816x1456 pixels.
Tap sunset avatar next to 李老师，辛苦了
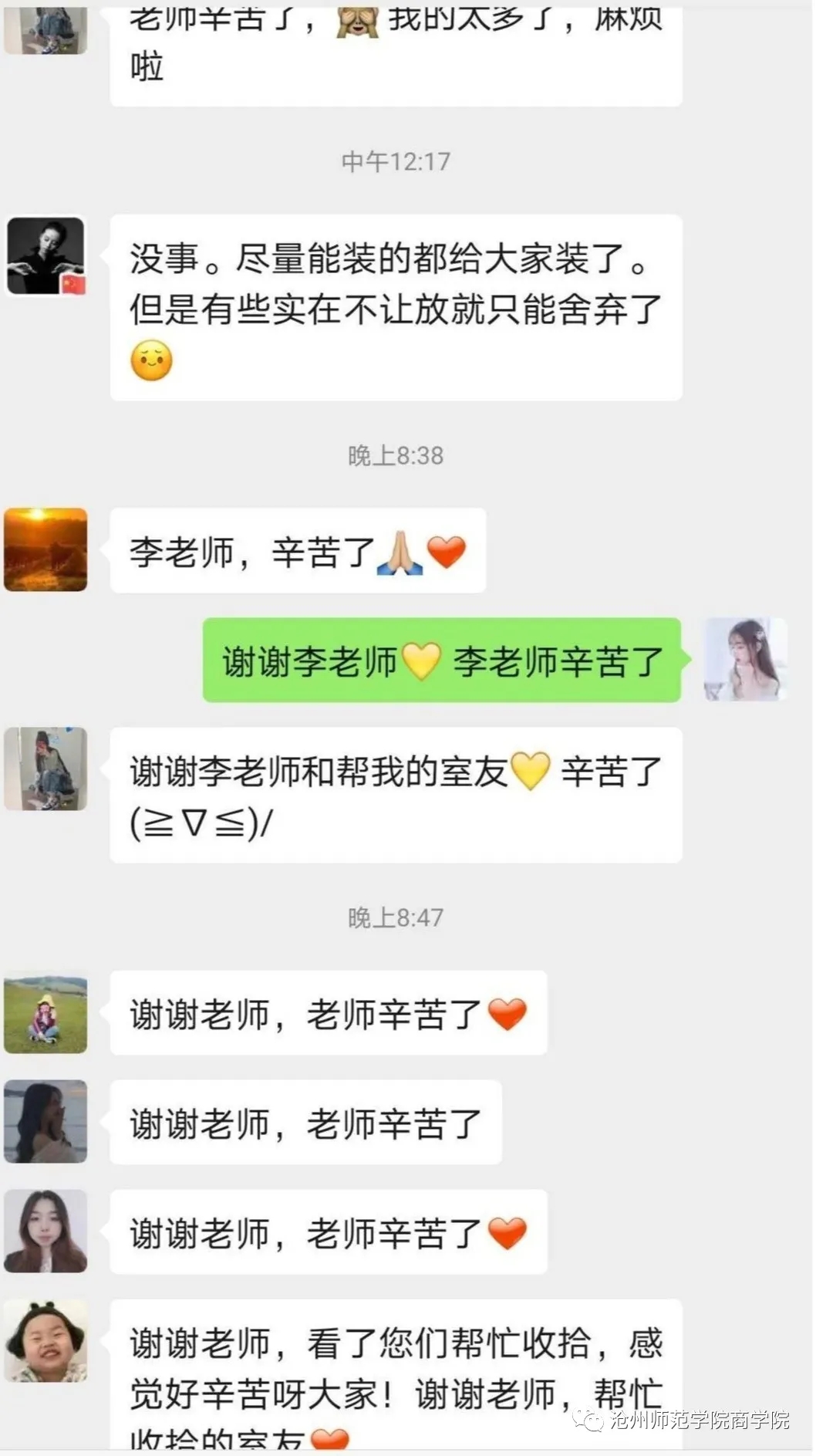pyautogui.click(x=46, y=549)
